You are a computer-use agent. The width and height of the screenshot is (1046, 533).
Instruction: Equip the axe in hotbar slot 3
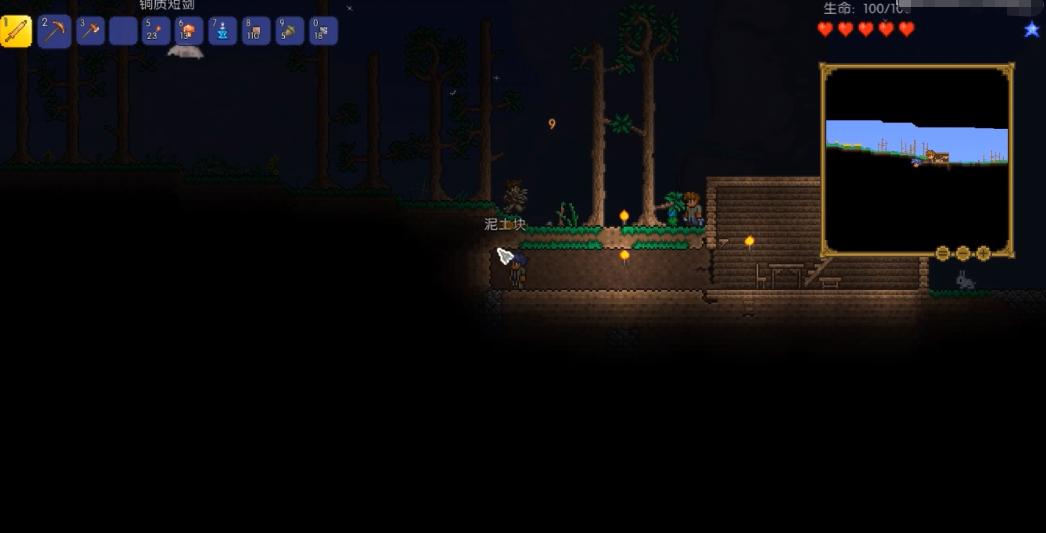89,31
